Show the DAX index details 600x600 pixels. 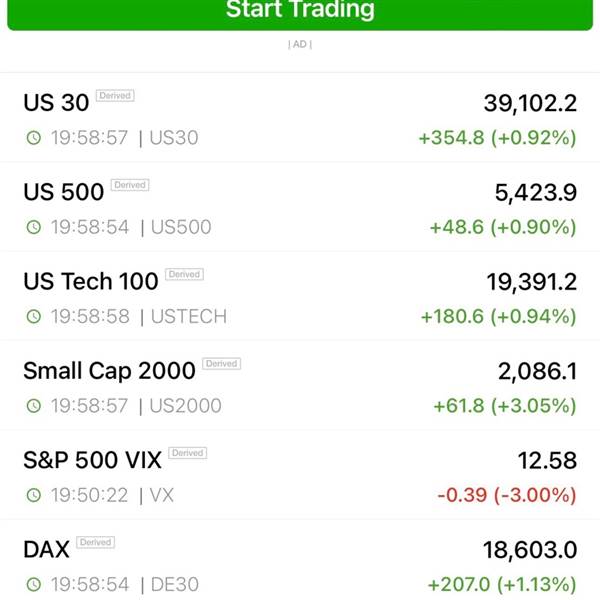[x=300, y=565]
